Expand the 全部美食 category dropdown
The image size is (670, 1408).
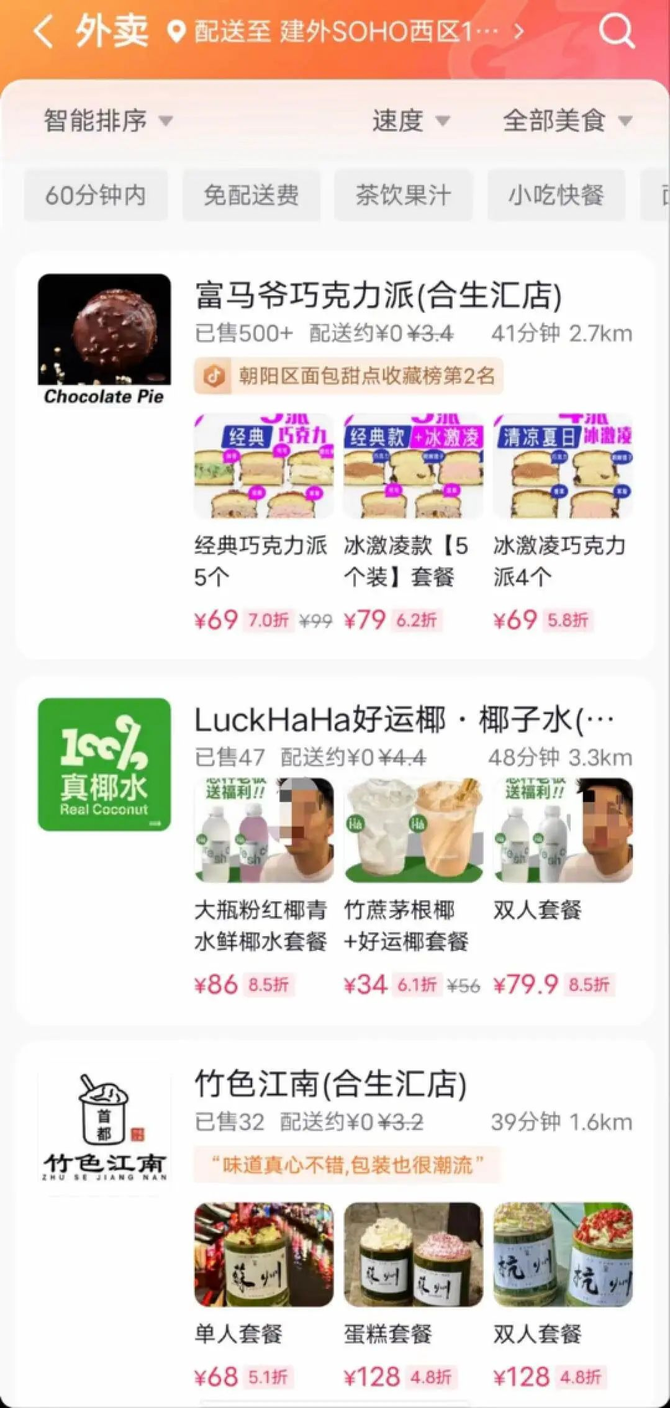pyautogui.click(x=566, y=121)
